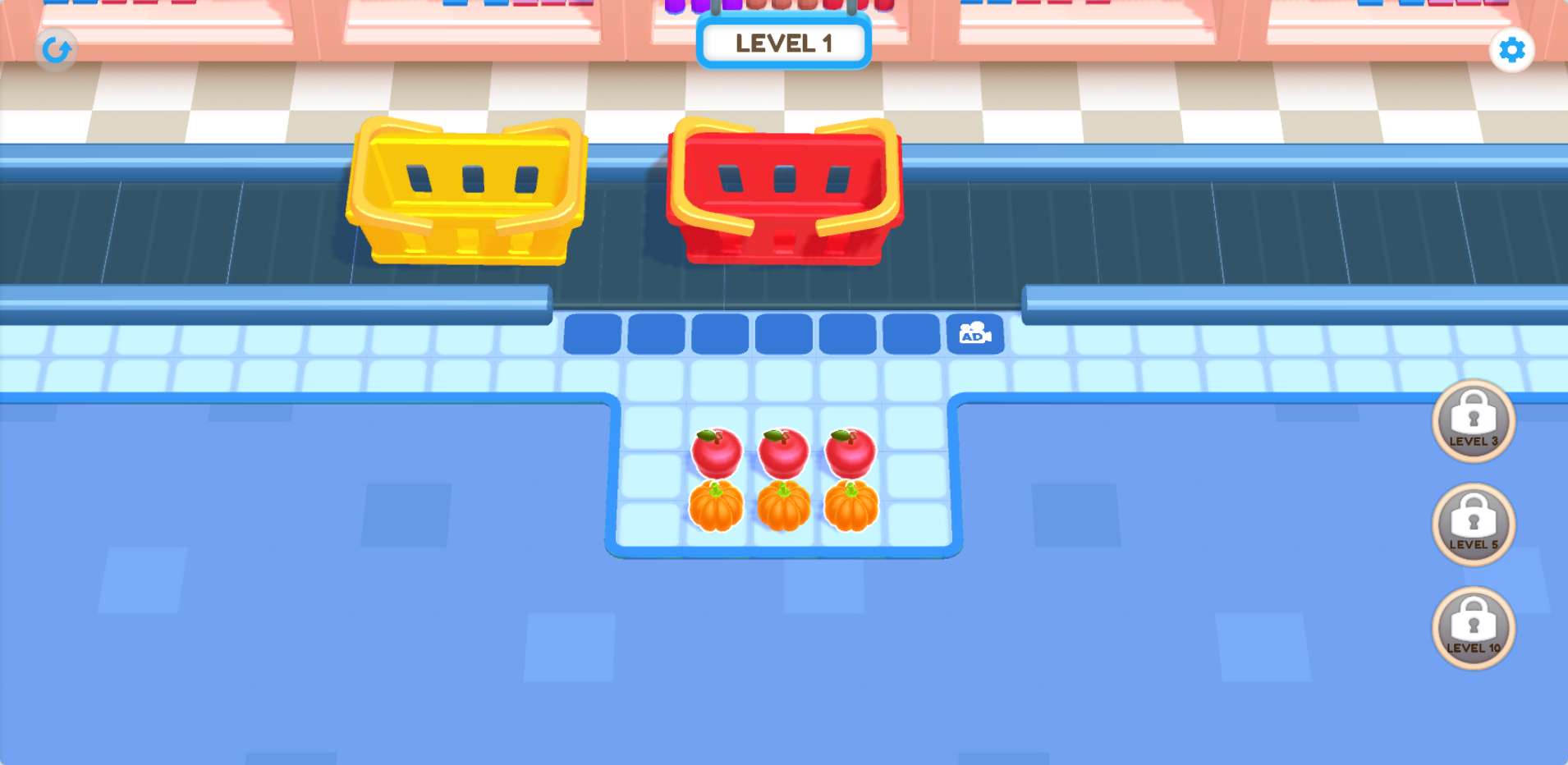Restart the level with the reload icon
Image resolution: width=1568 pixels, height=765 pixels.
(56, 50)
